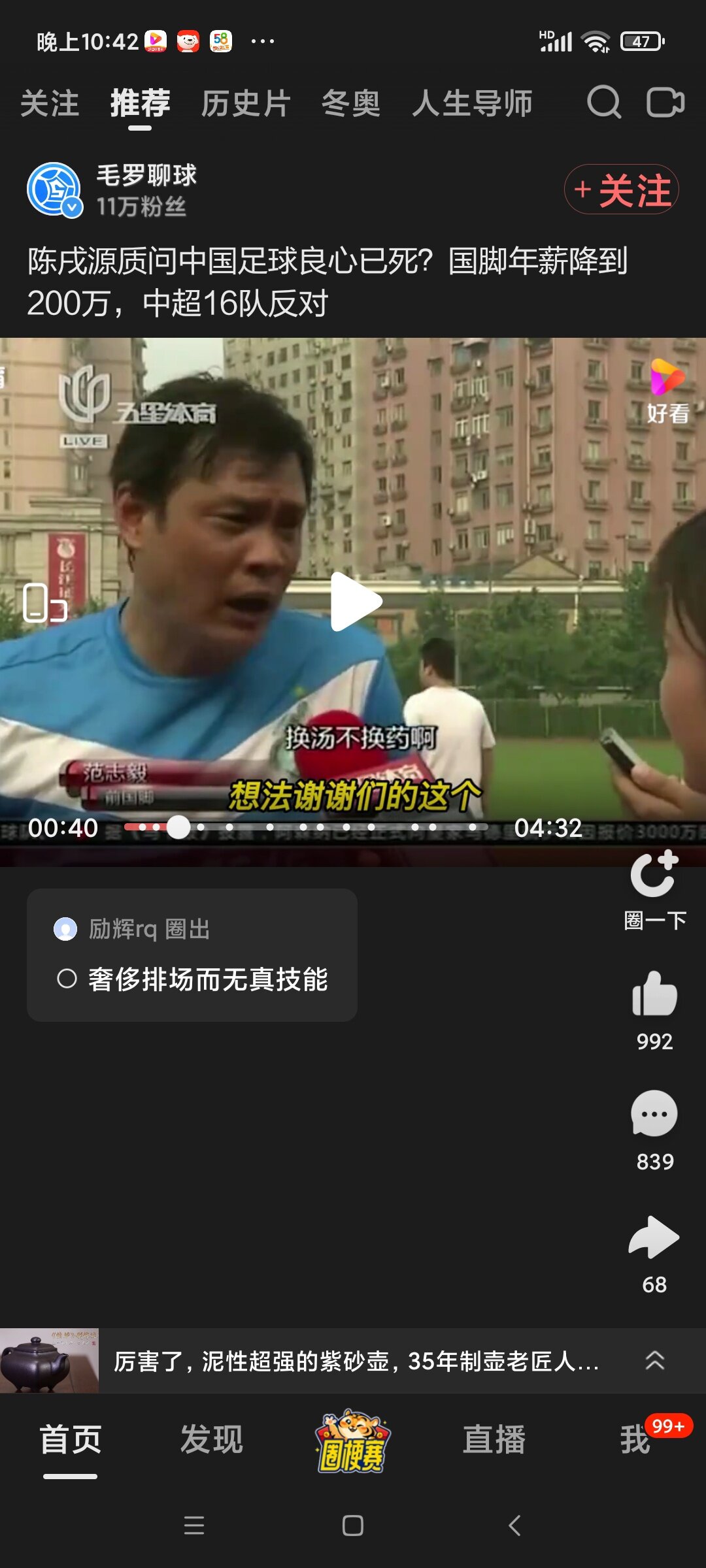Image resolution: width=706 pixels, height=1568 pixels.
Task: Expand the up-next banner chevron
Action: [x=654, y=1361]
